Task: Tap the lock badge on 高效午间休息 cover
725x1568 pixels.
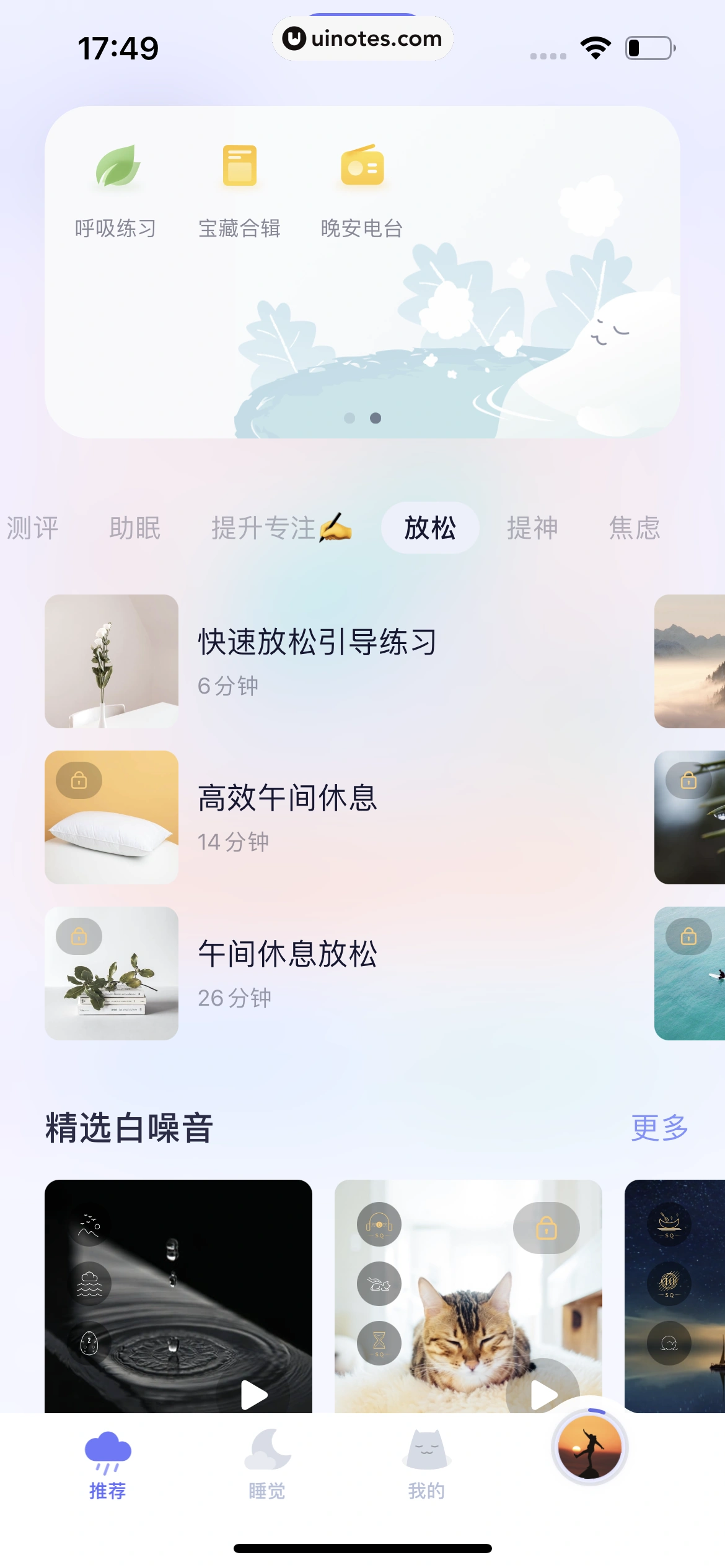Action: [79, 780]
